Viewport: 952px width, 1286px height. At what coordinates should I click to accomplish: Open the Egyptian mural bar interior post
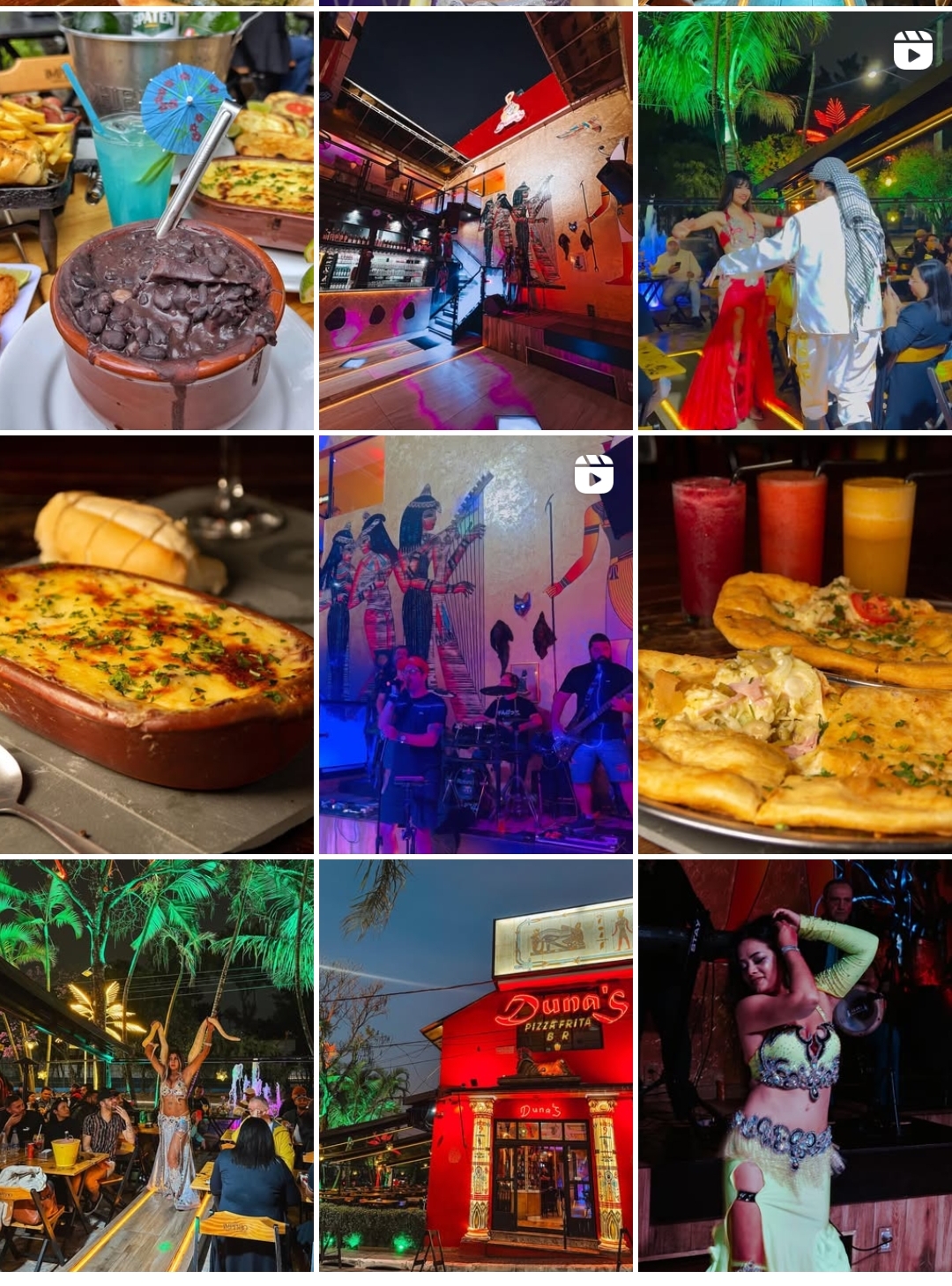[475, 220]
